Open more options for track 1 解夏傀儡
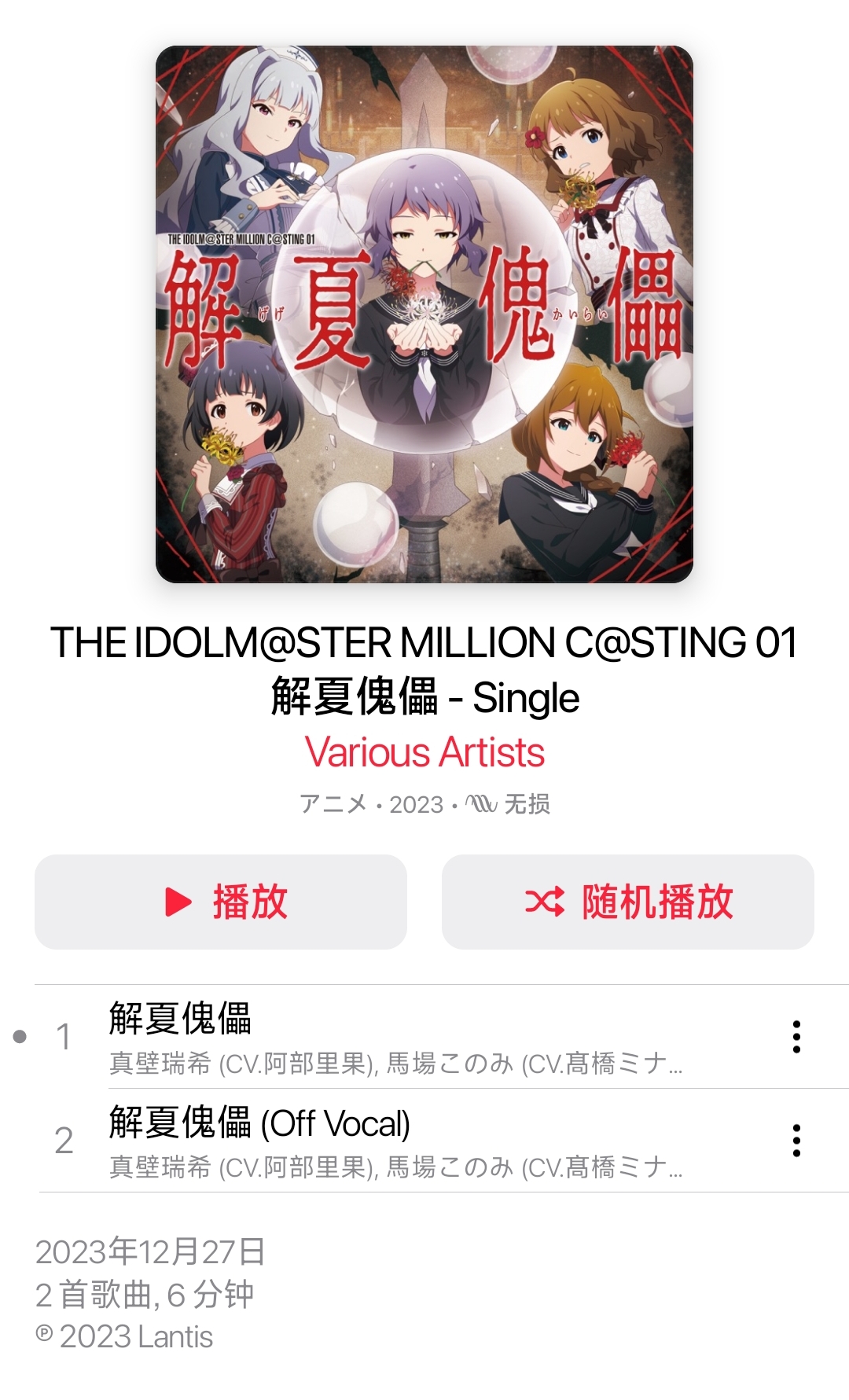The image size is (849, 1400). point(796,1037)
